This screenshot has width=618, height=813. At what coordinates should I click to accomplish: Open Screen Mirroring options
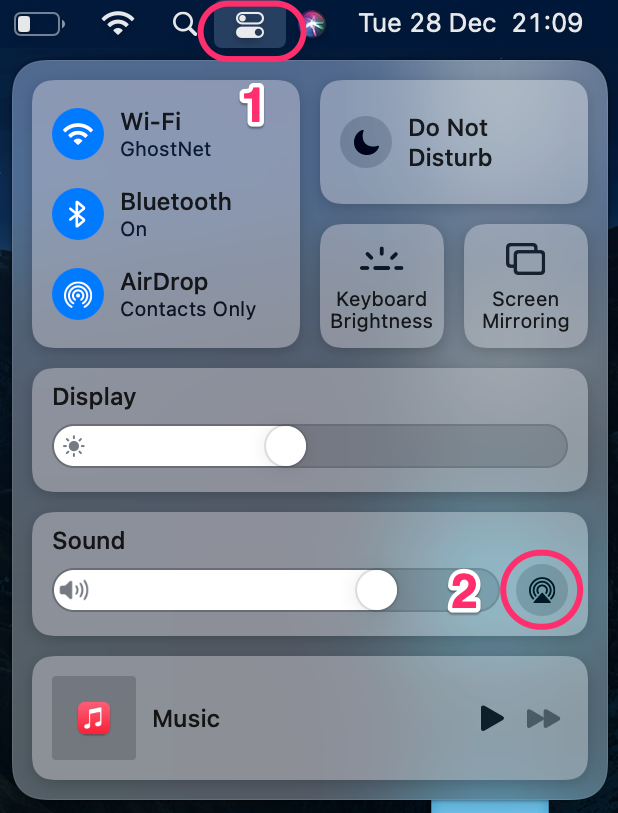526,286
